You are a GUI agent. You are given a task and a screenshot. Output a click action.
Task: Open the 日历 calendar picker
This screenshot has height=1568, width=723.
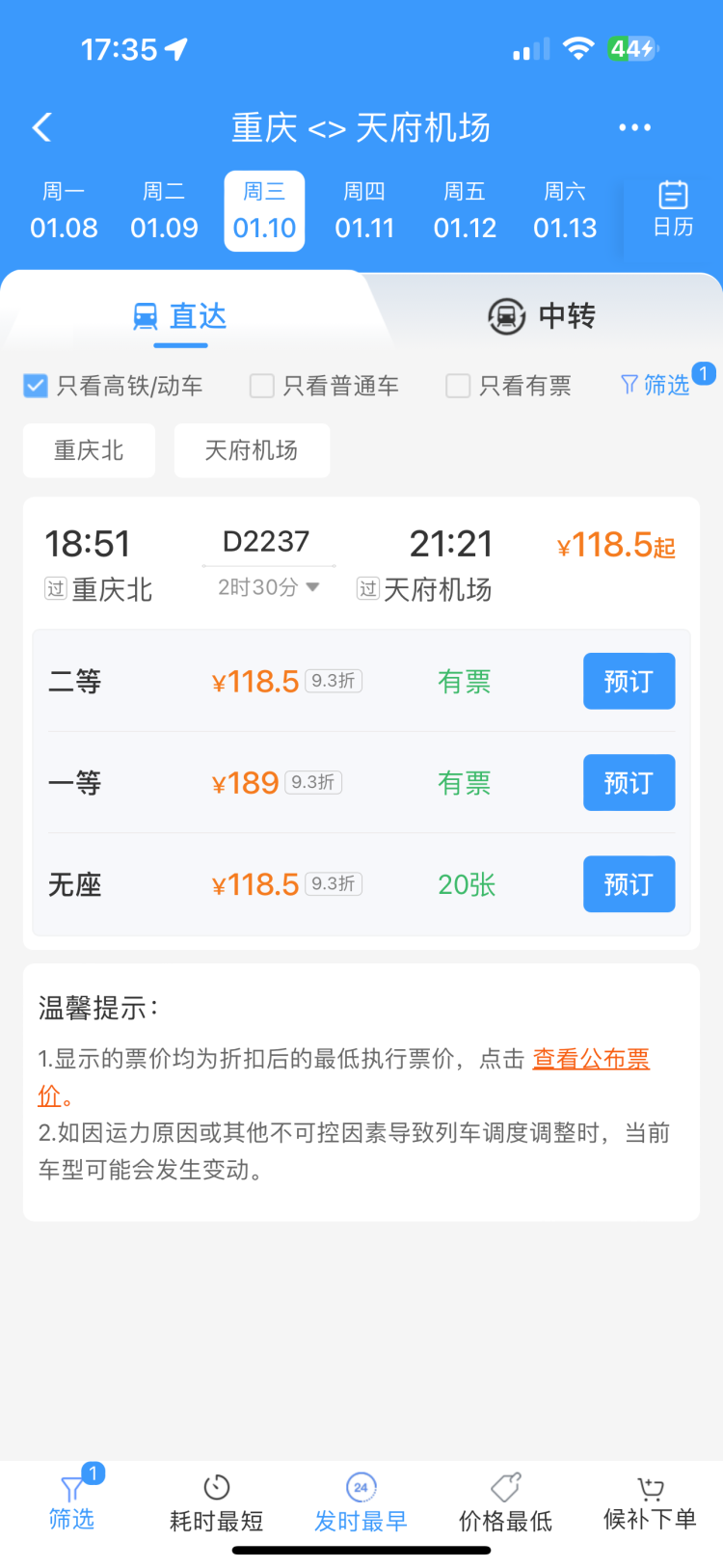673,209
